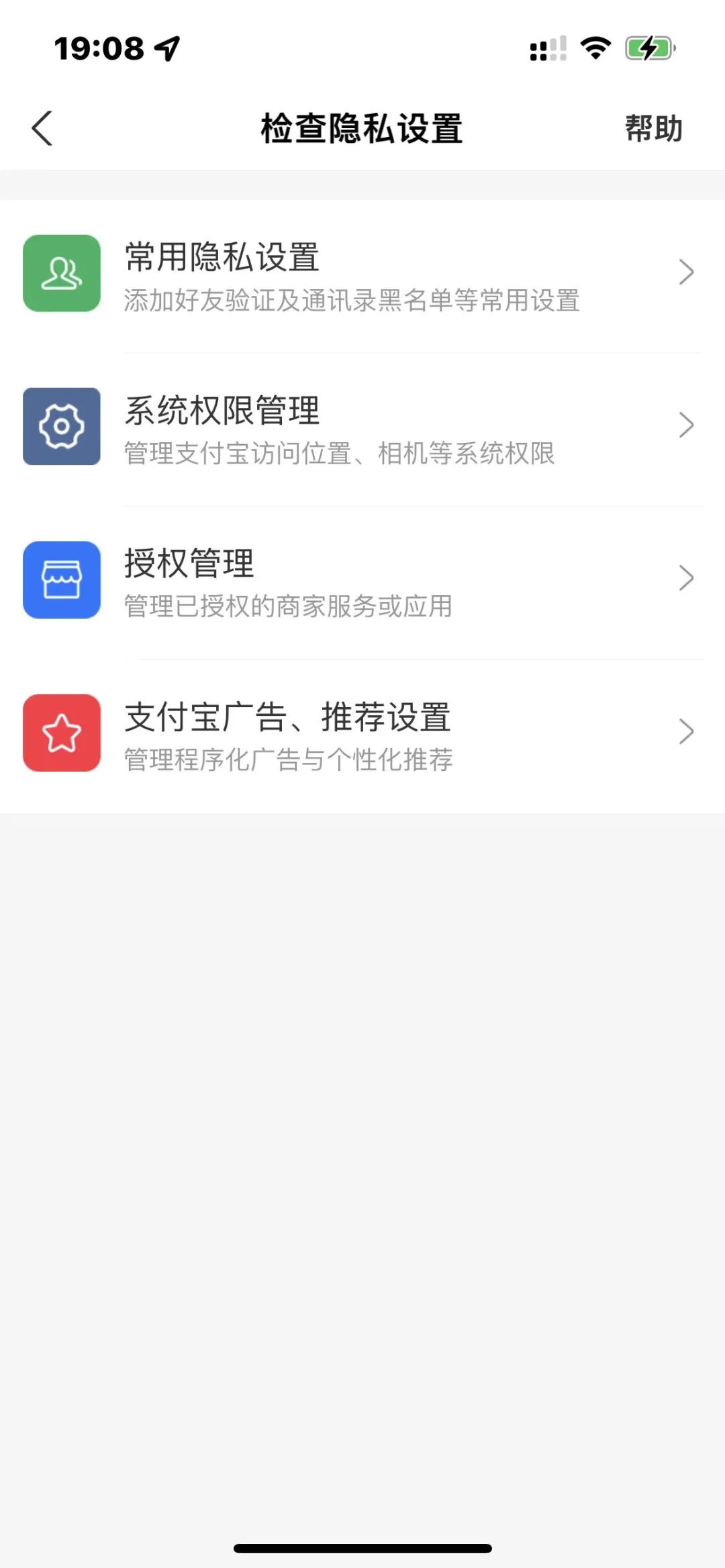Tap the Wi-Fi icon in the status bar
Screen dimensions: 725x1568
pyautogui.click(x=593, y=47)
